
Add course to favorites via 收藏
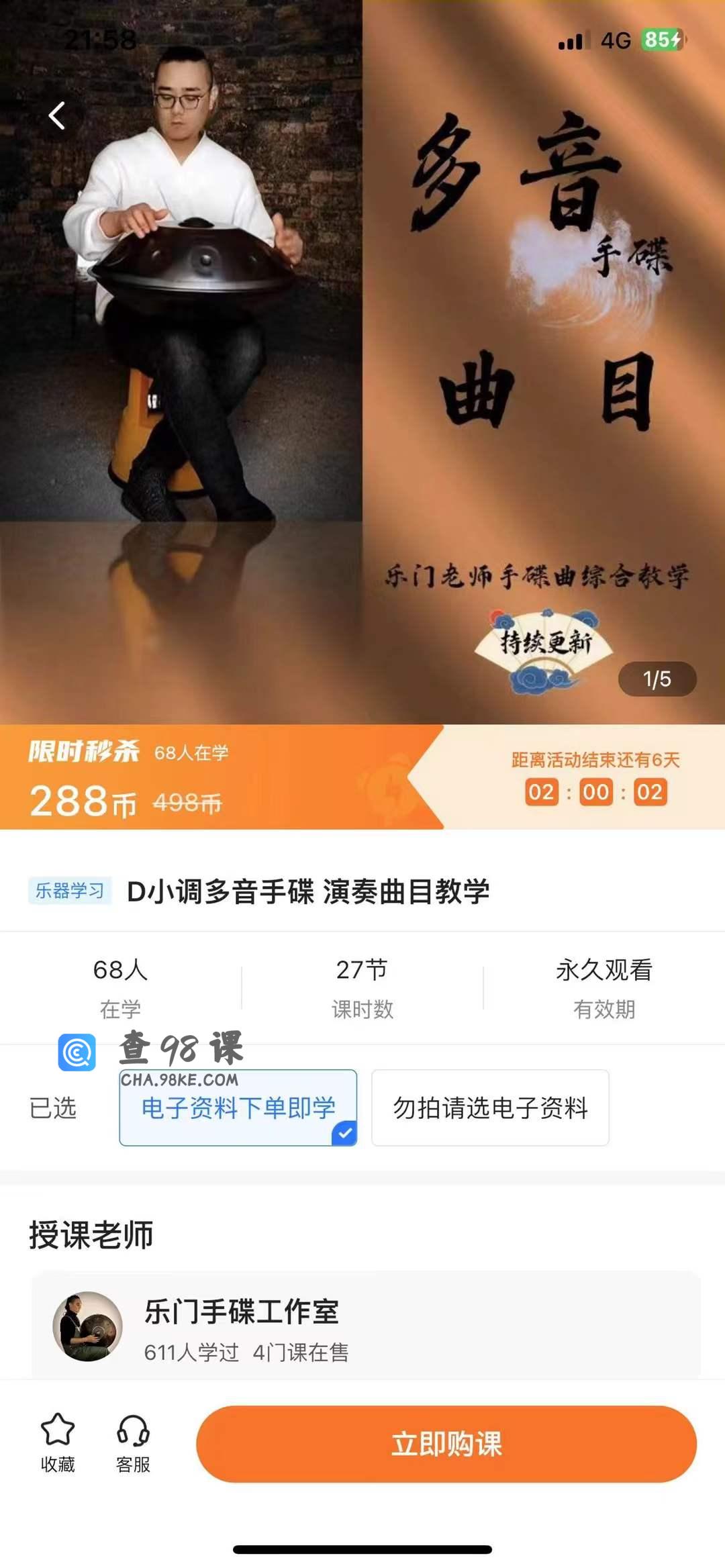58,1443
